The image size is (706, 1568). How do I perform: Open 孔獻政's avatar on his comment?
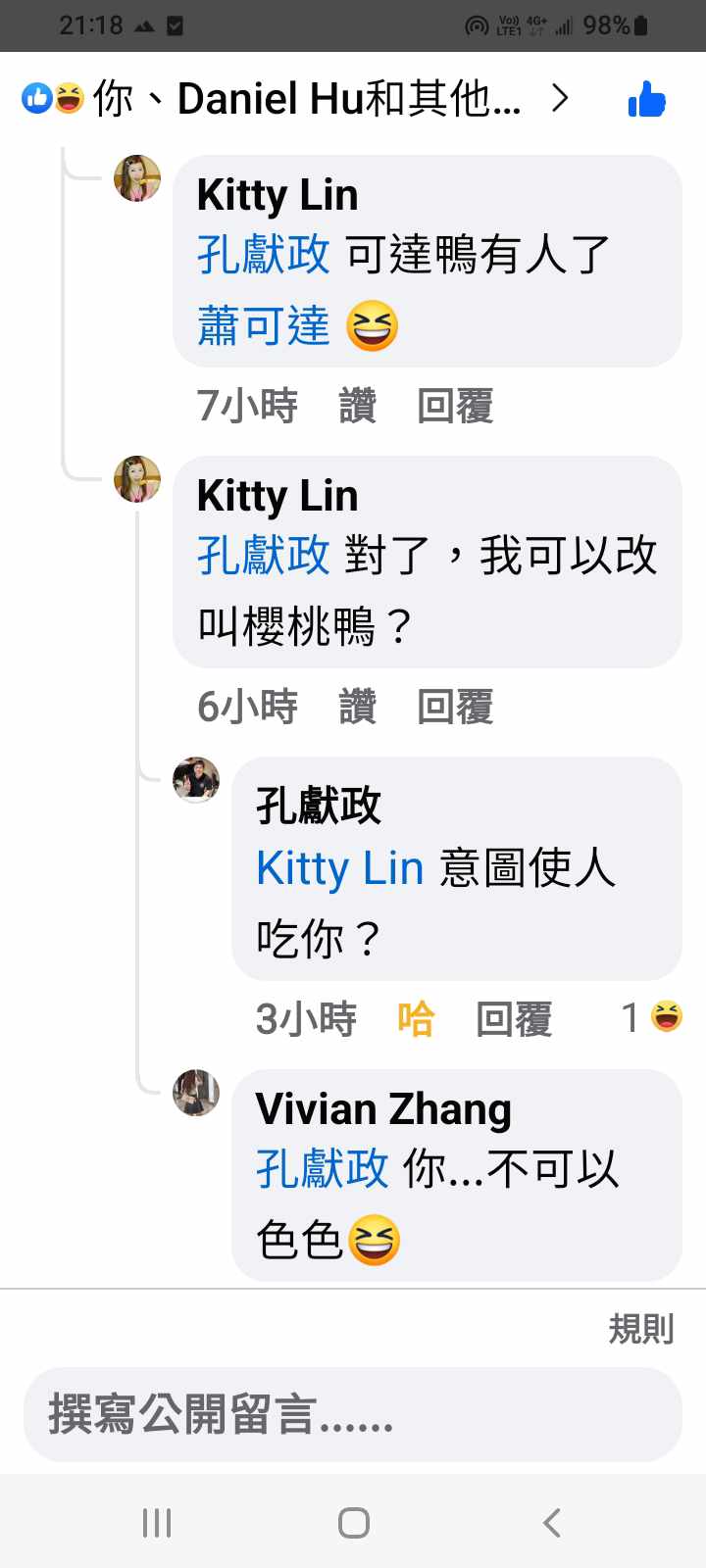point(196,780)
